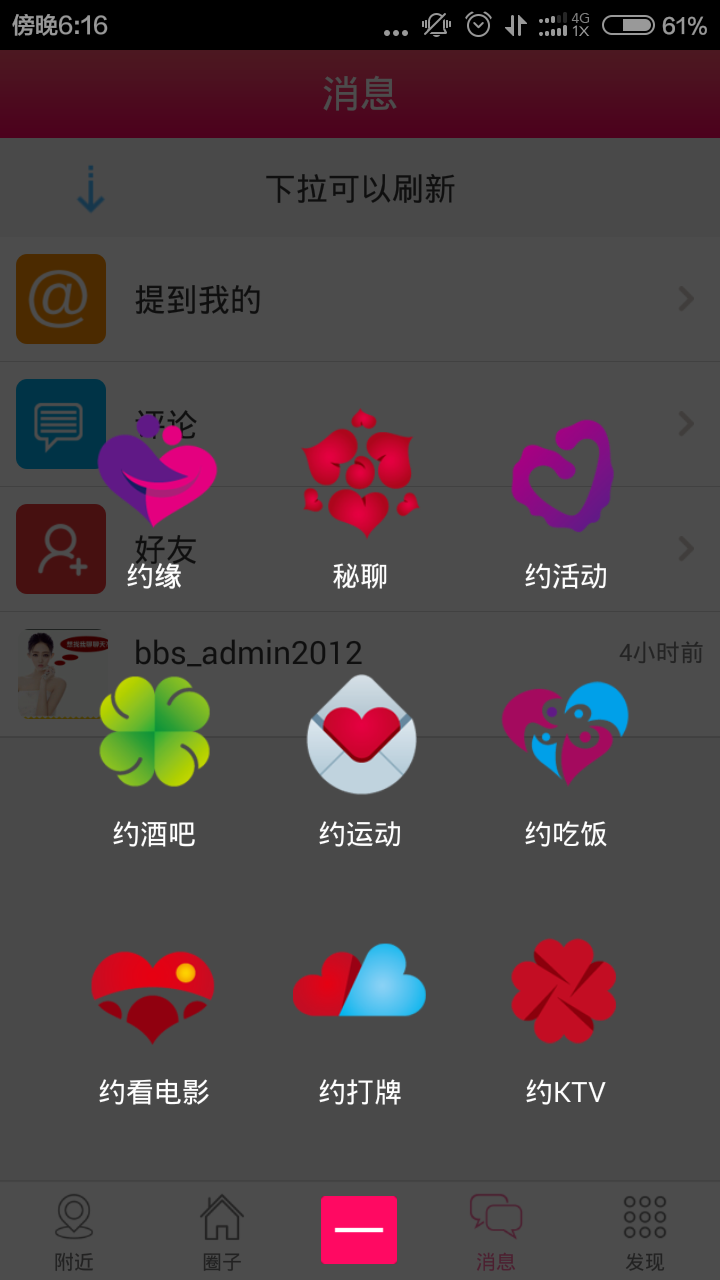Tap the @ mentions icon
The width and height of the screenshot is (720, 1280).
60,299
